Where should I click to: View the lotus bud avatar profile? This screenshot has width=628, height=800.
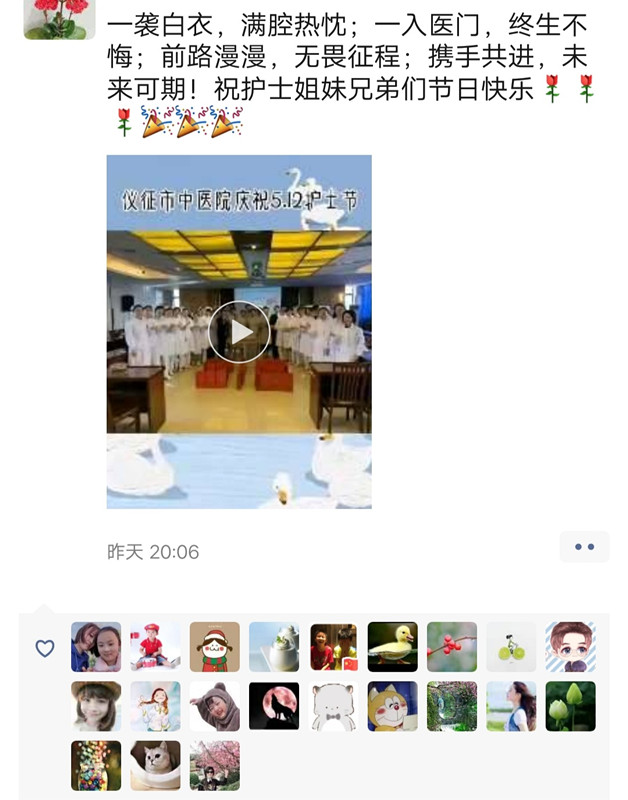click(x=570, y=706)
